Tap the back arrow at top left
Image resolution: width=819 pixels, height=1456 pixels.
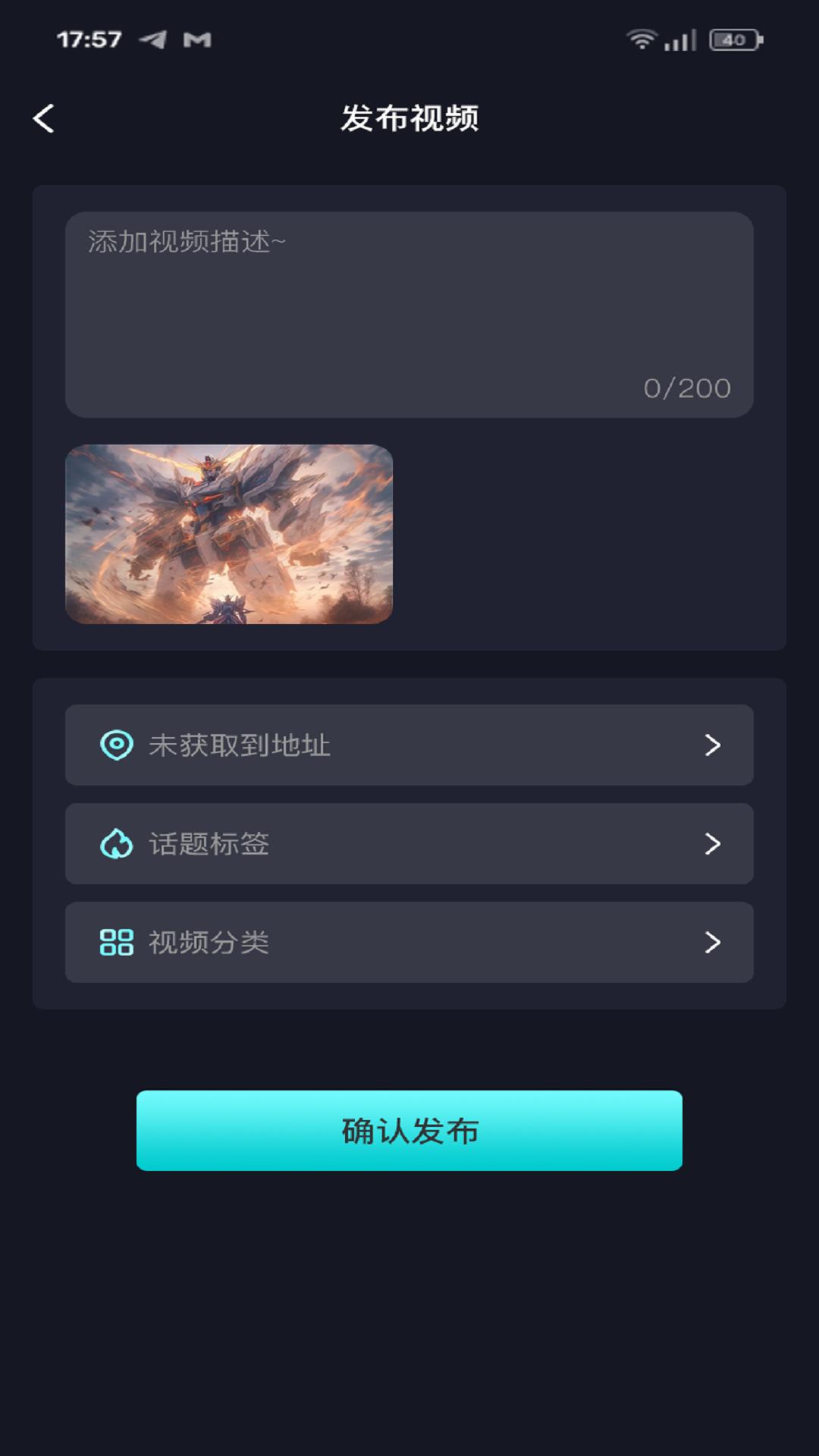[x=43, y=118]
